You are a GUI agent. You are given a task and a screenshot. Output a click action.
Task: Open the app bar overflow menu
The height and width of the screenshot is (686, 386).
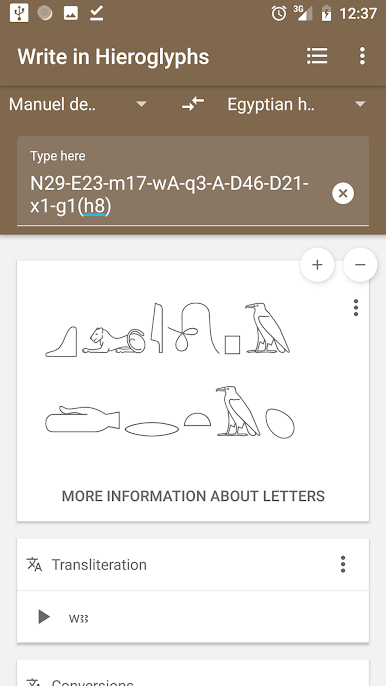(x=362, y=56)
